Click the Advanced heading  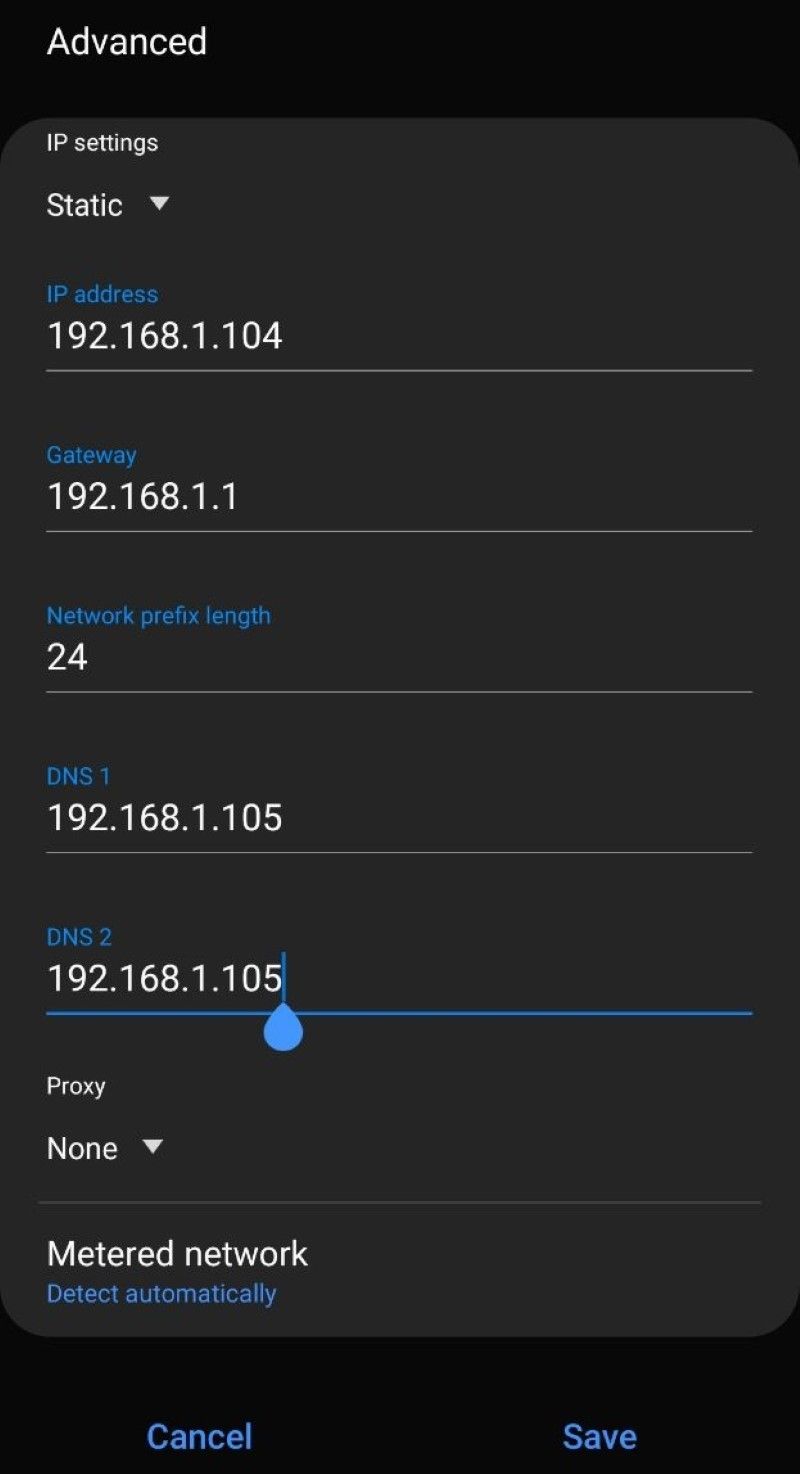(126, 42)
